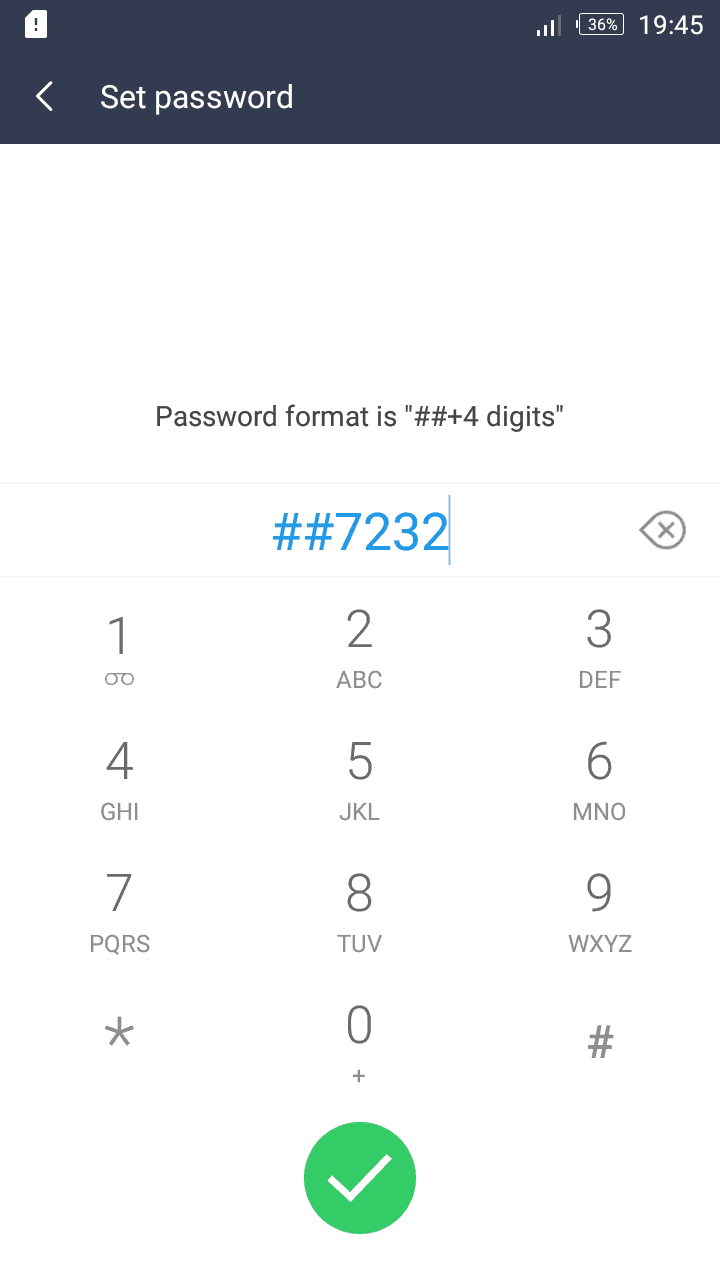Viewport: 720px width, 1280px height.
Task: Enter digit 7 PQRS on the keypad
Action: (x=120, y=912)
